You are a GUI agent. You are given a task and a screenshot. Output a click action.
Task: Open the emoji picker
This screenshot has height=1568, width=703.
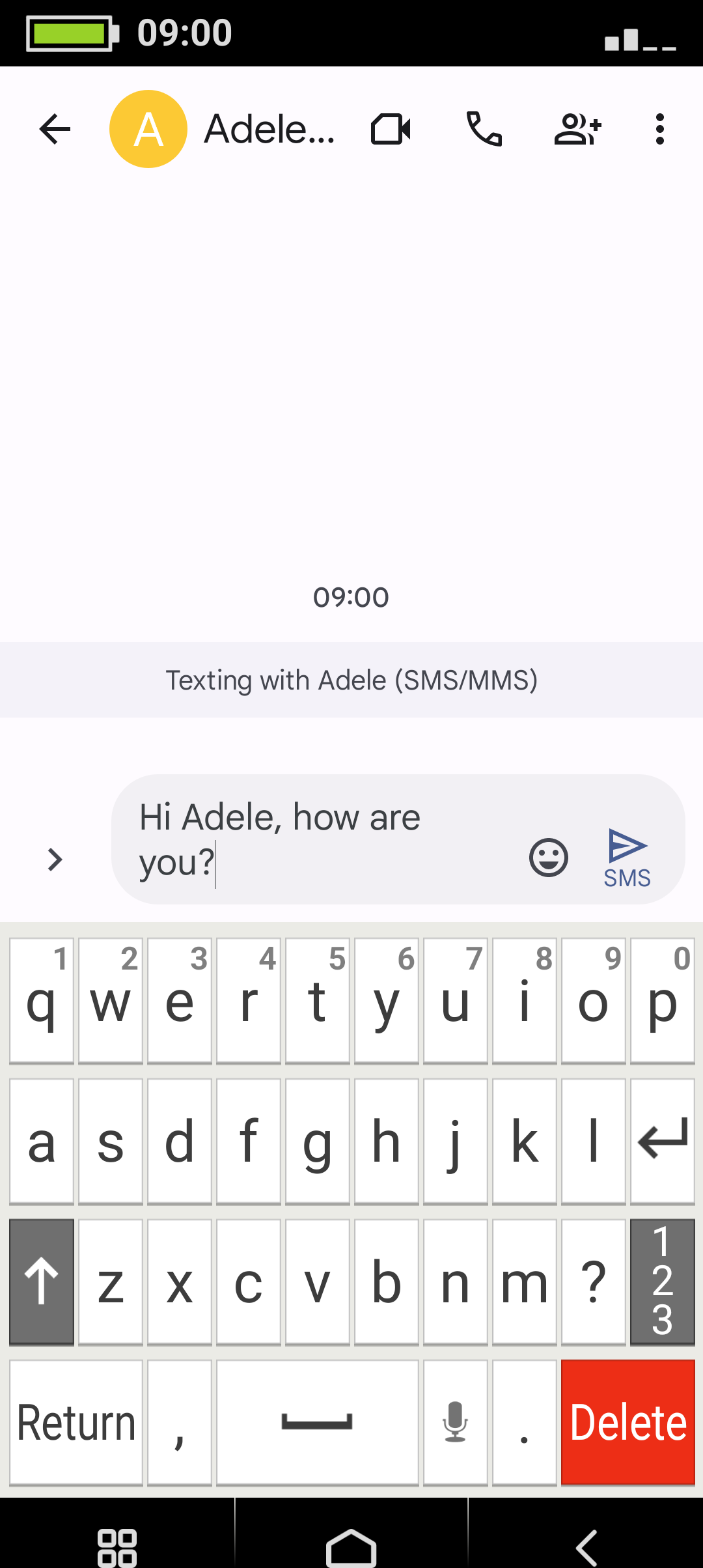pyautogui.click(x=548, y=858)
